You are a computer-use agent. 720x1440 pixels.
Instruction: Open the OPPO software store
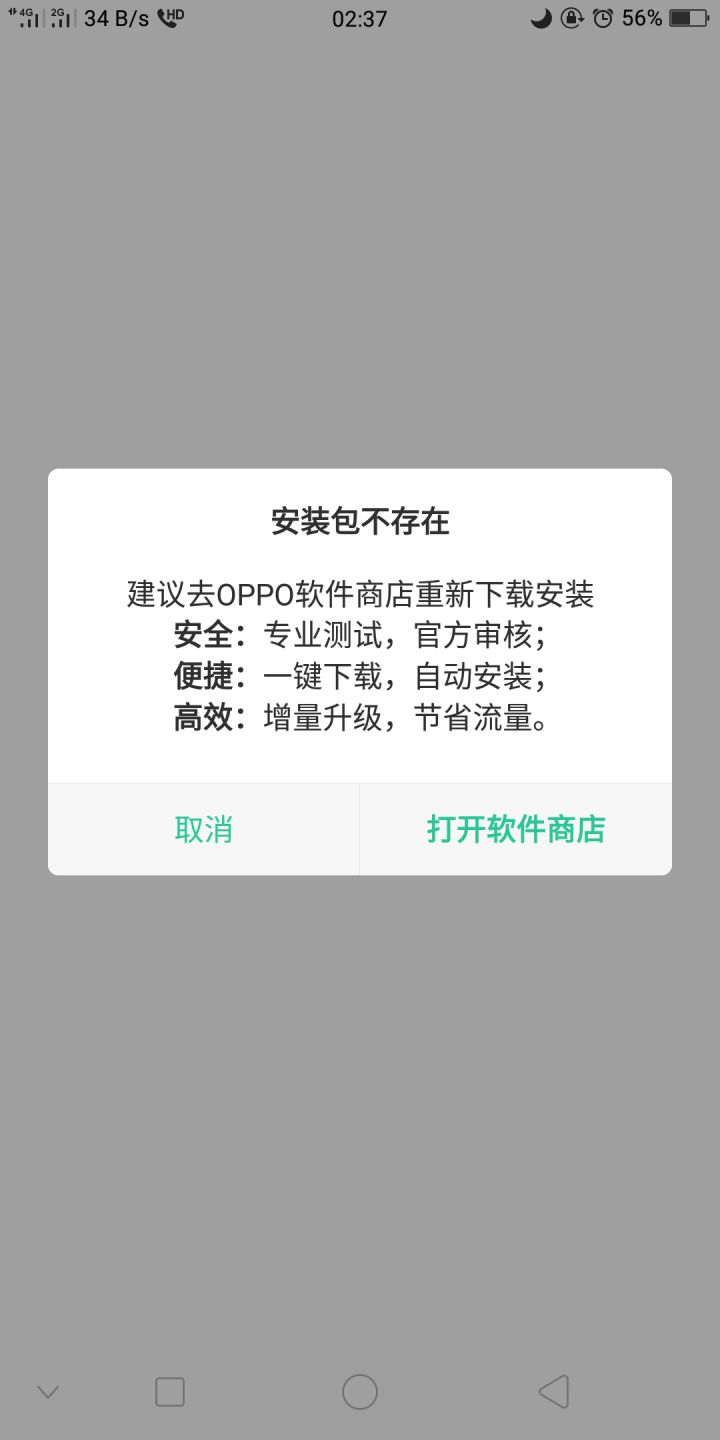tap(515, 829)
